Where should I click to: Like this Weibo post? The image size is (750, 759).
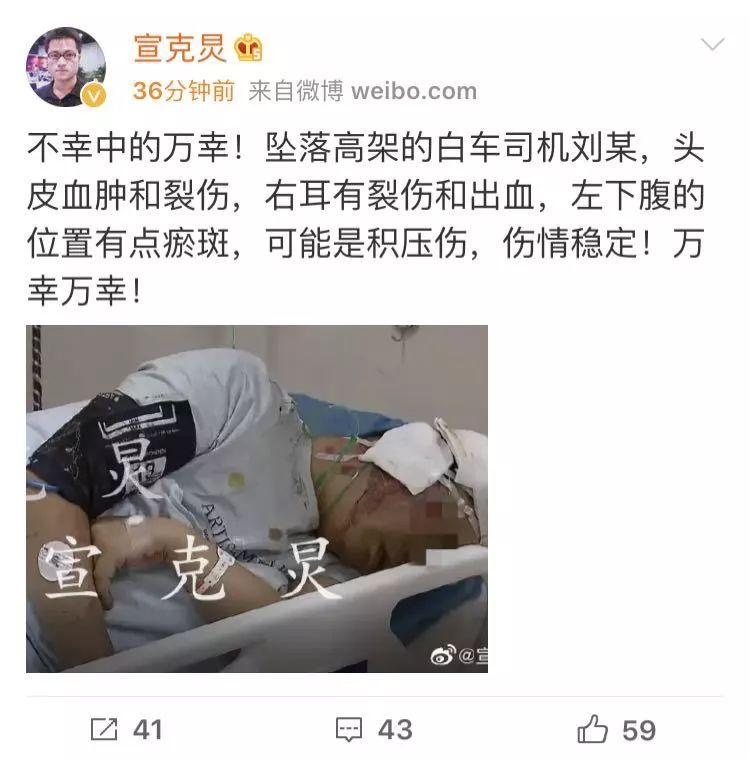(x=616, y=730)
